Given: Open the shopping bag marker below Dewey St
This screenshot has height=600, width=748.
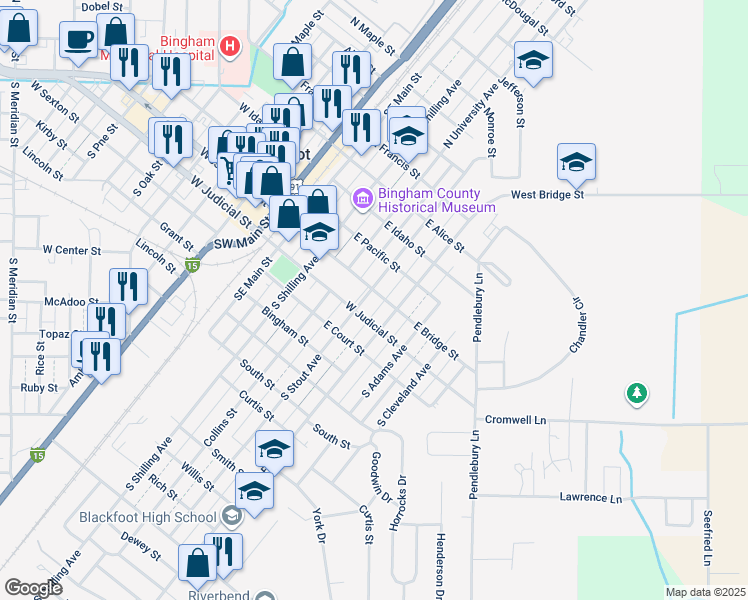Looking at the screenshot, I should pyautogui.click(x=197, y=567).
